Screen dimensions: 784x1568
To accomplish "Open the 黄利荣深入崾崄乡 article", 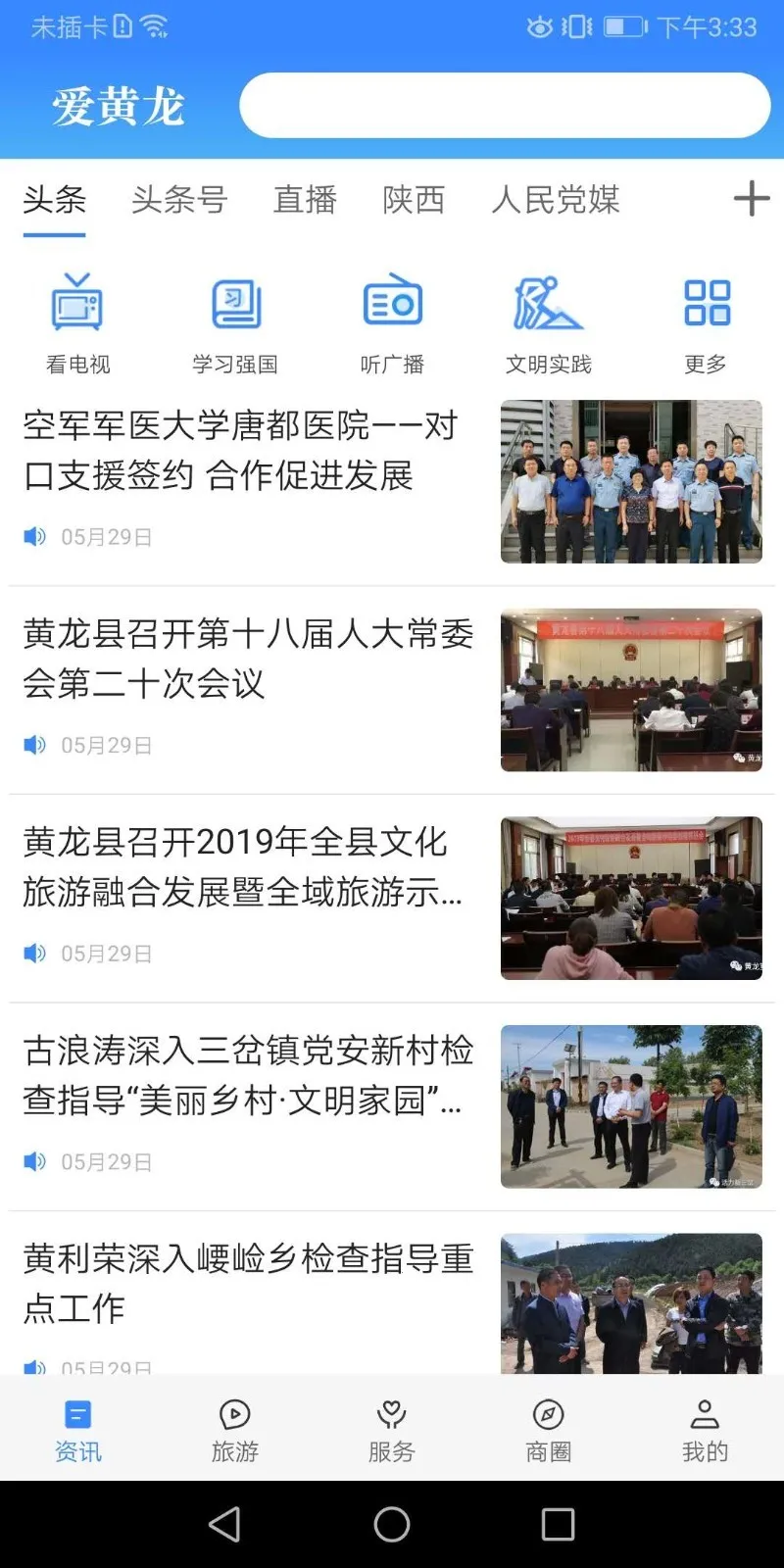I will 248,1282.
